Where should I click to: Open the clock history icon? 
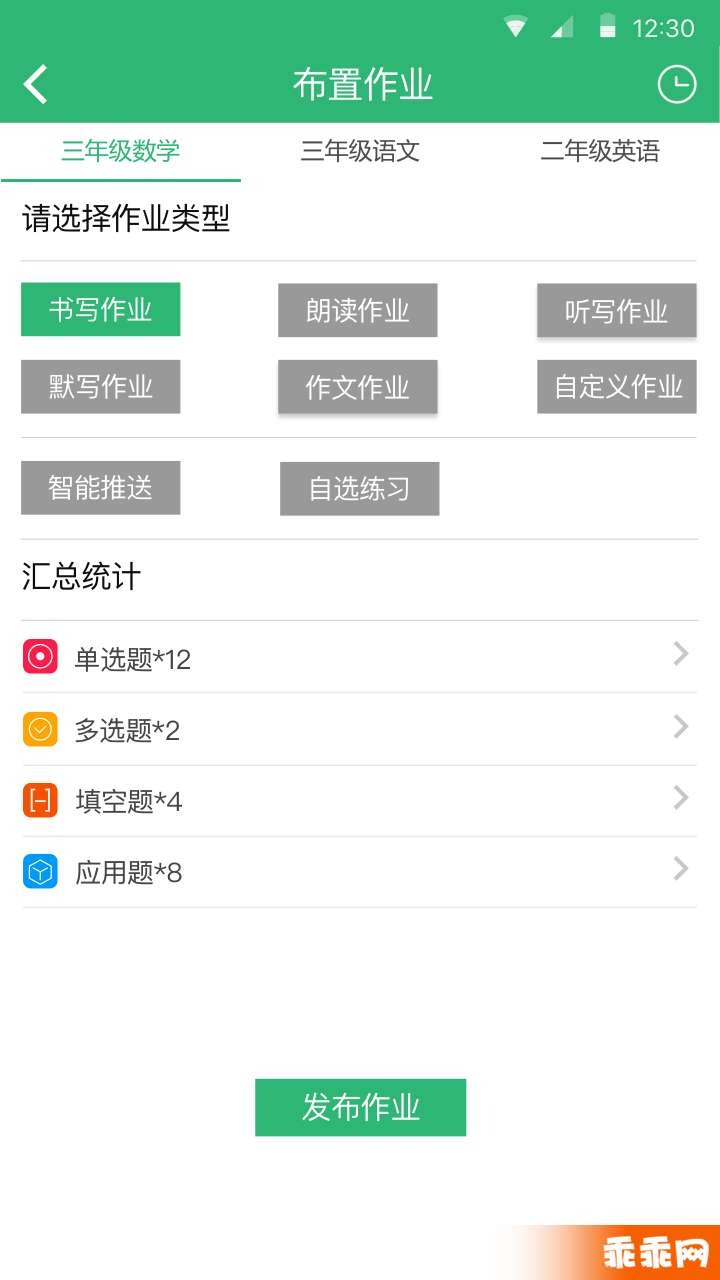click(677, 84)
